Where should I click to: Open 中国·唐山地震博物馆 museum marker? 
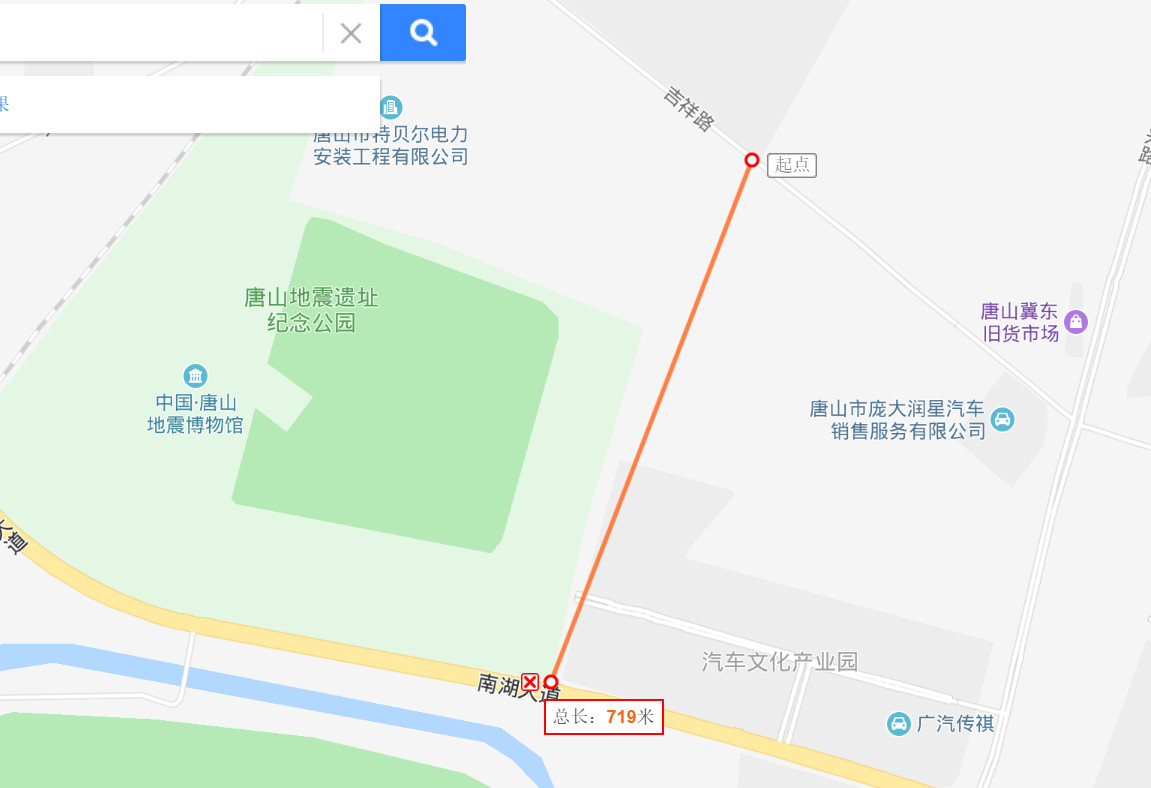click(196, 376)
